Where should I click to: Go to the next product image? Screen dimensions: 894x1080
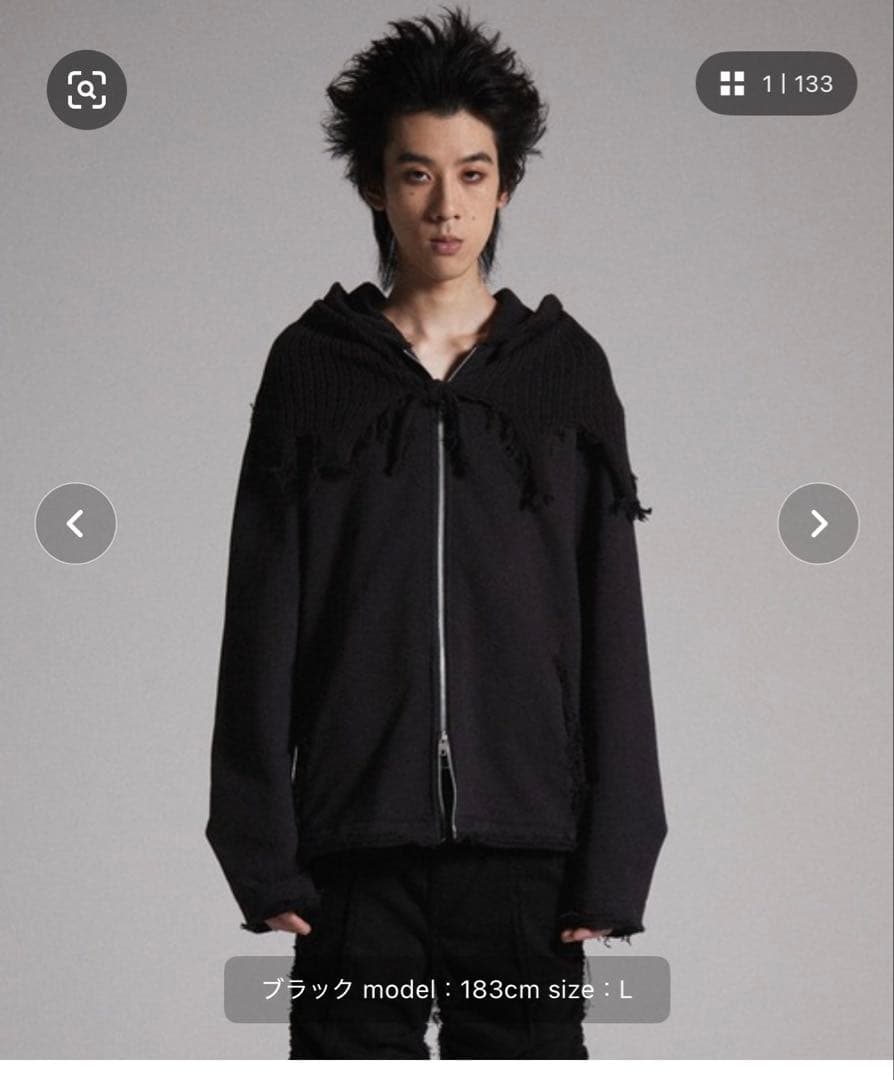point(818,523)
